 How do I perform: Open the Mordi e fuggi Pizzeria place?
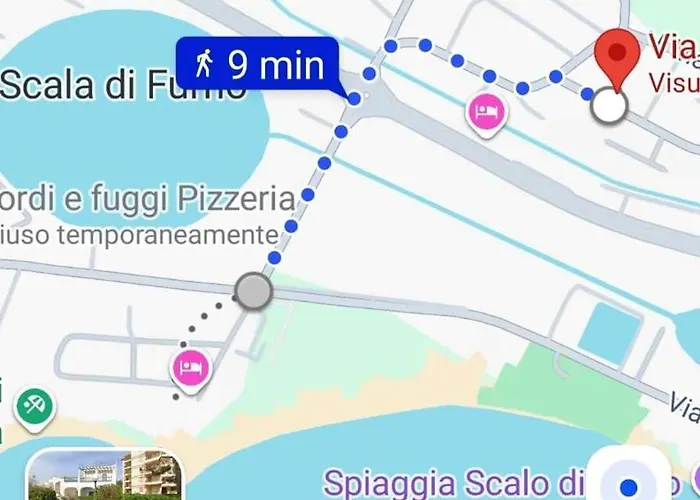(150, 199)
